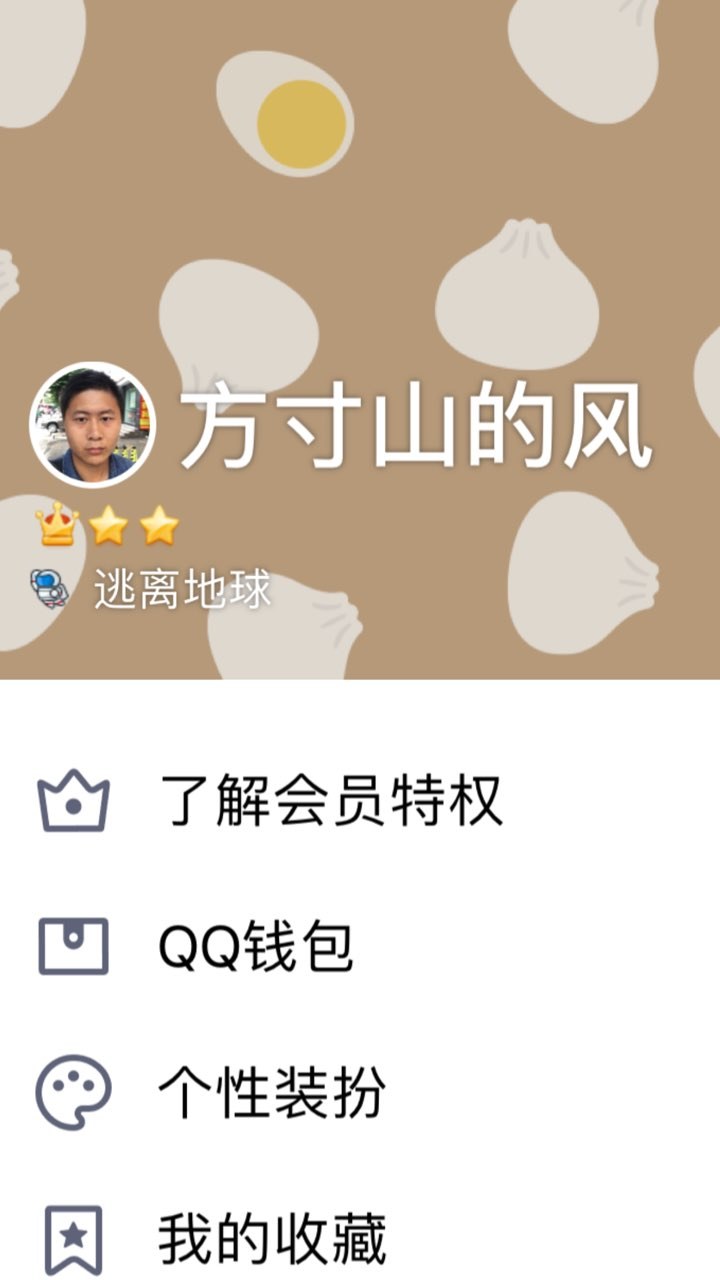Tap the 逃离地球 status label
720x1280 pixels.
pyautogui.click(x=181, y=590)
